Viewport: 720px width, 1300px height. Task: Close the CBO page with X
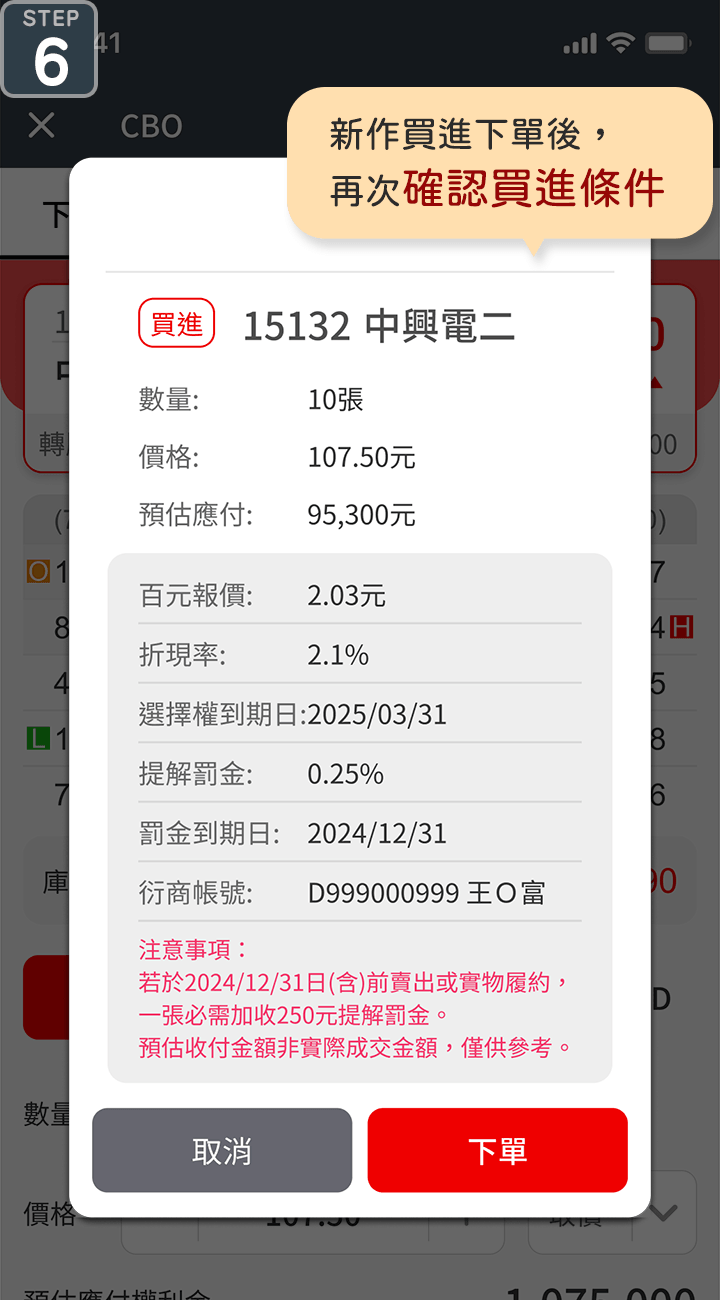[x=41, y=126]
